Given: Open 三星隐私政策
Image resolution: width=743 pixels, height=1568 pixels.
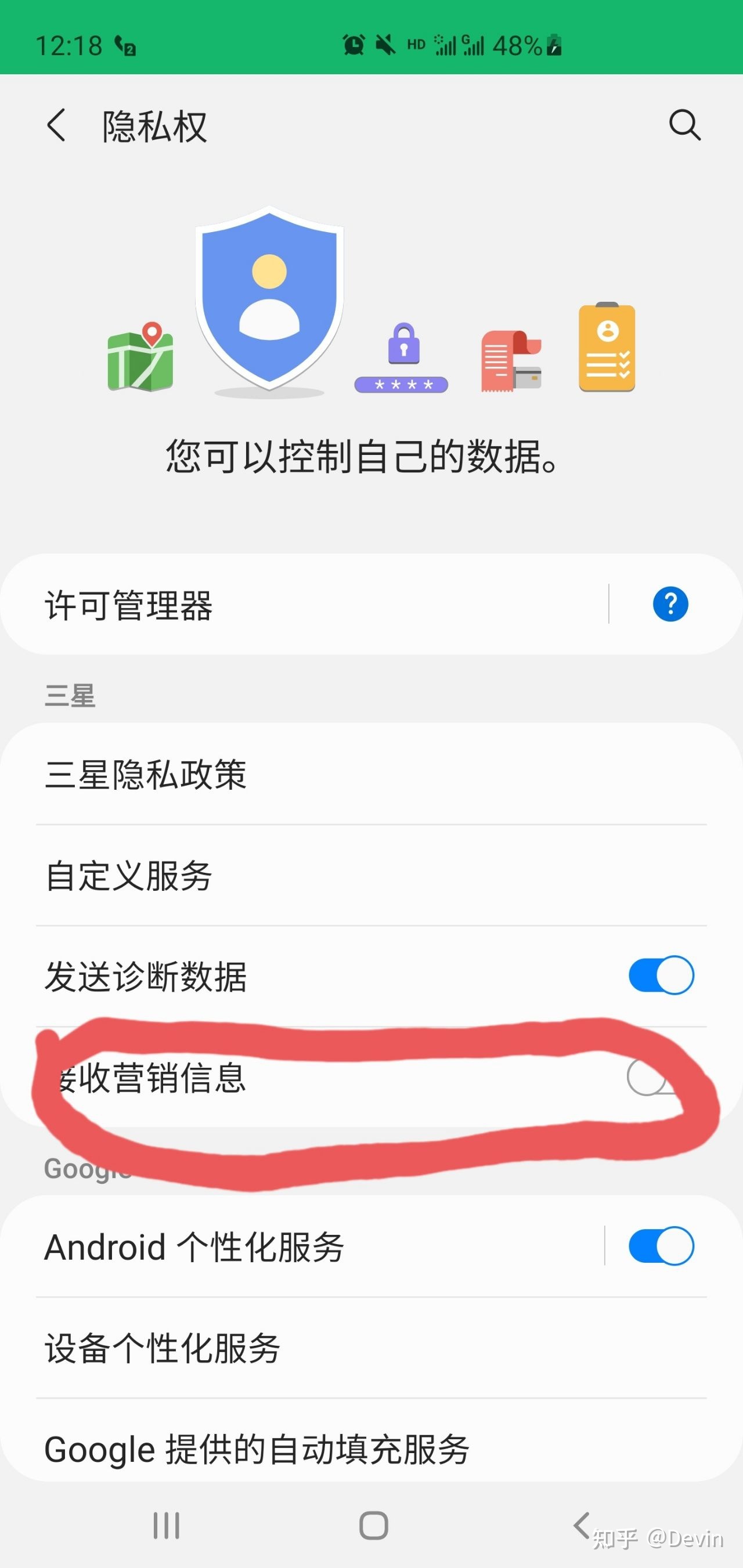Looking at the screenshot, I should click(x=371, y=774).
